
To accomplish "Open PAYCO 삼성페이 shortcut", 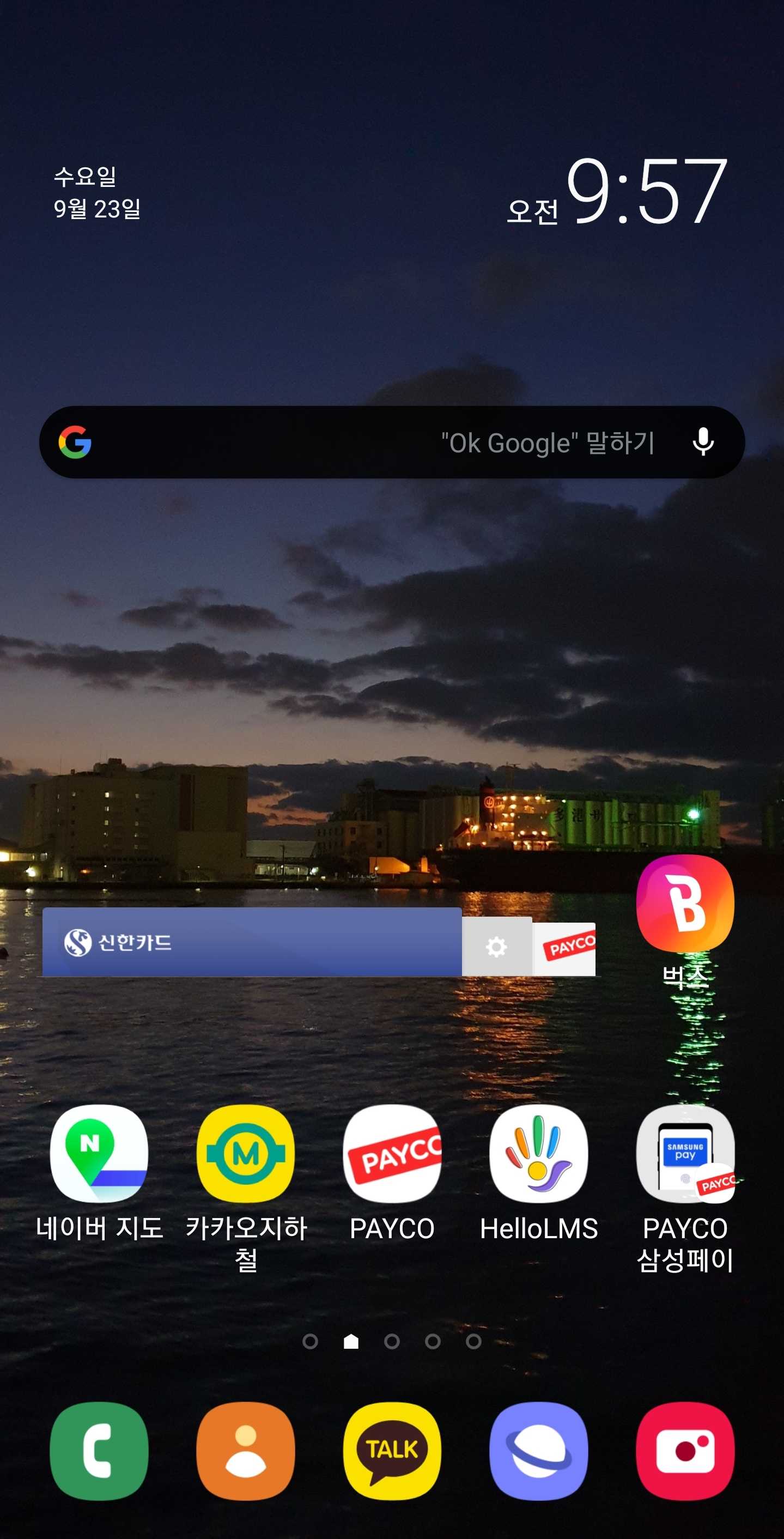I will pos(685,1153).
